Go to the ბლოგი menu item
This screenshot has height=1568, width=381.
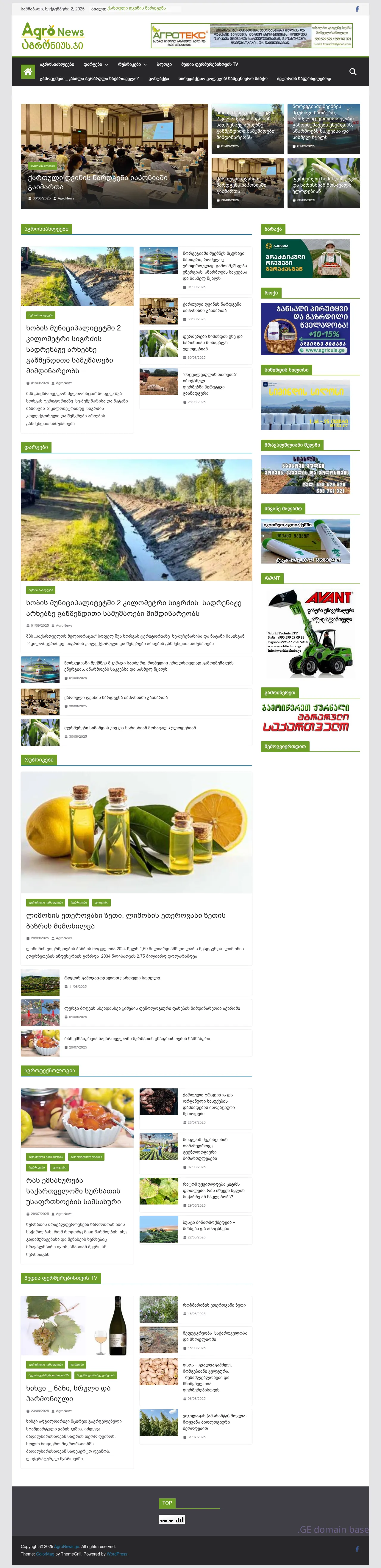tap(164, 65)
